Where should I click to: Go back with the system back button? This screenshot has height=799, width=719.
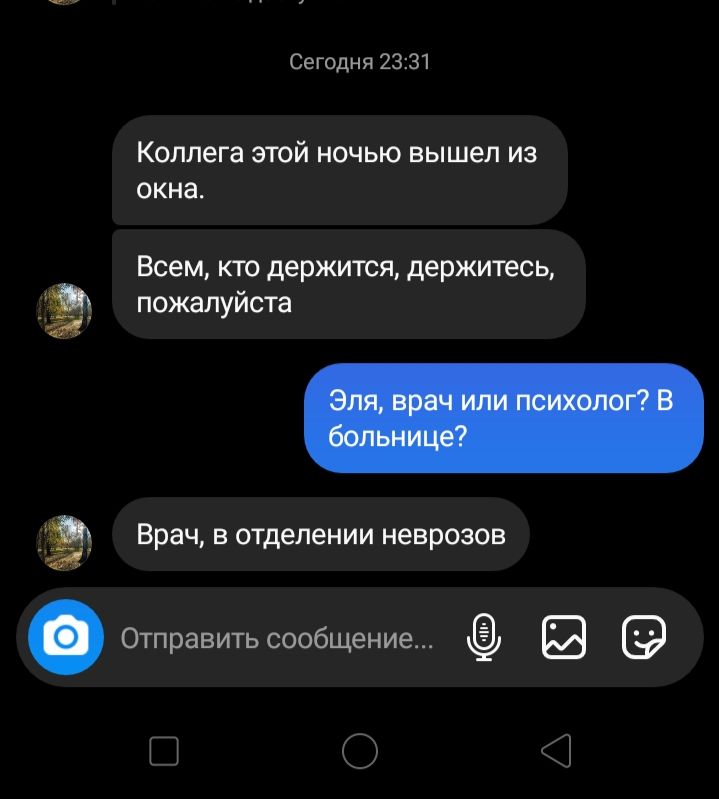pyautogui.click(x=556, y=750)
